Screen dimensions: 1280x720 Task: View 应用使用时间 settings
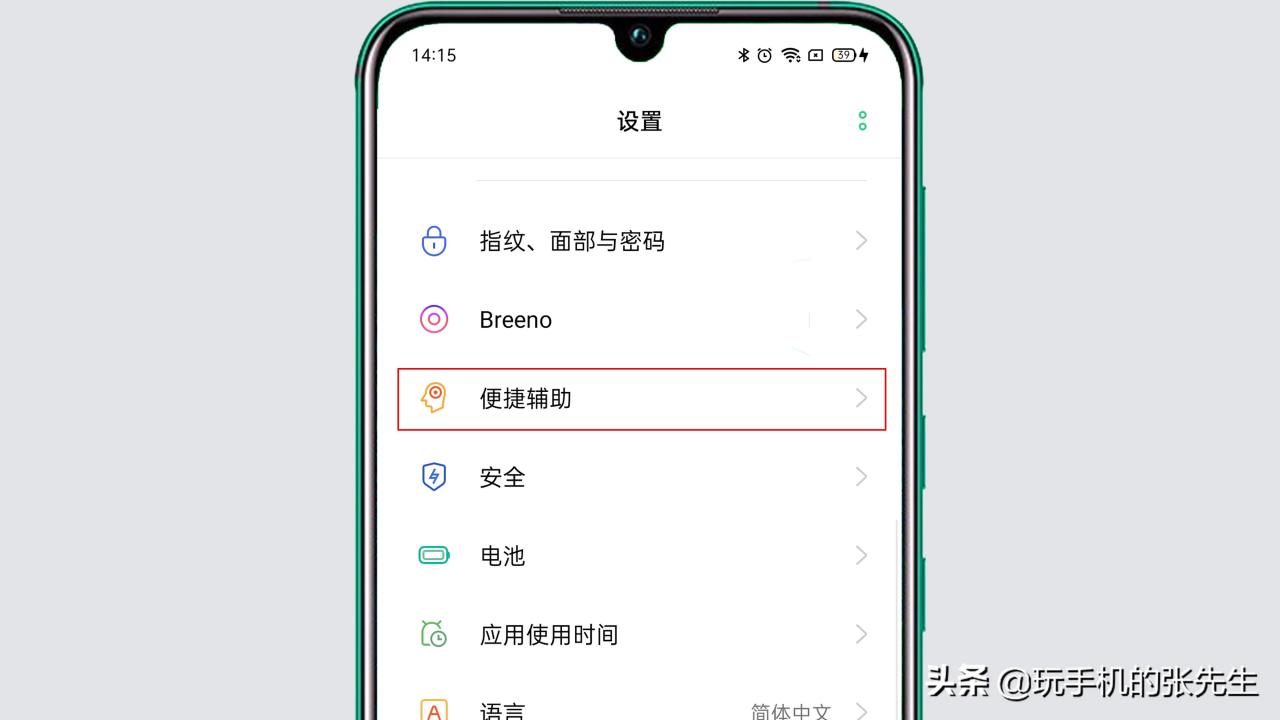640,634
